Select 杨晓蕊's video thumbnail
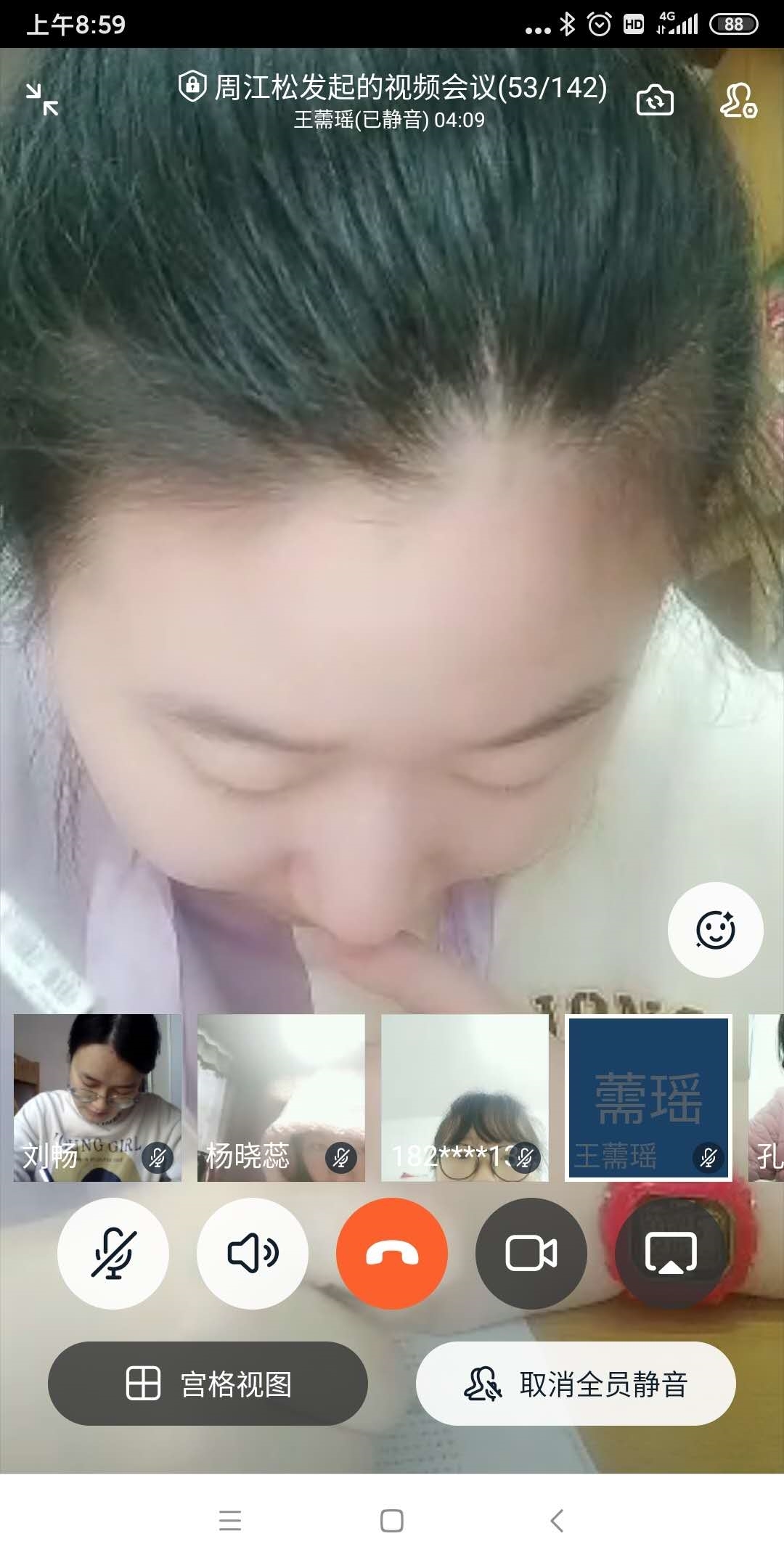 pyautogui.click(x=281, y=1097)
